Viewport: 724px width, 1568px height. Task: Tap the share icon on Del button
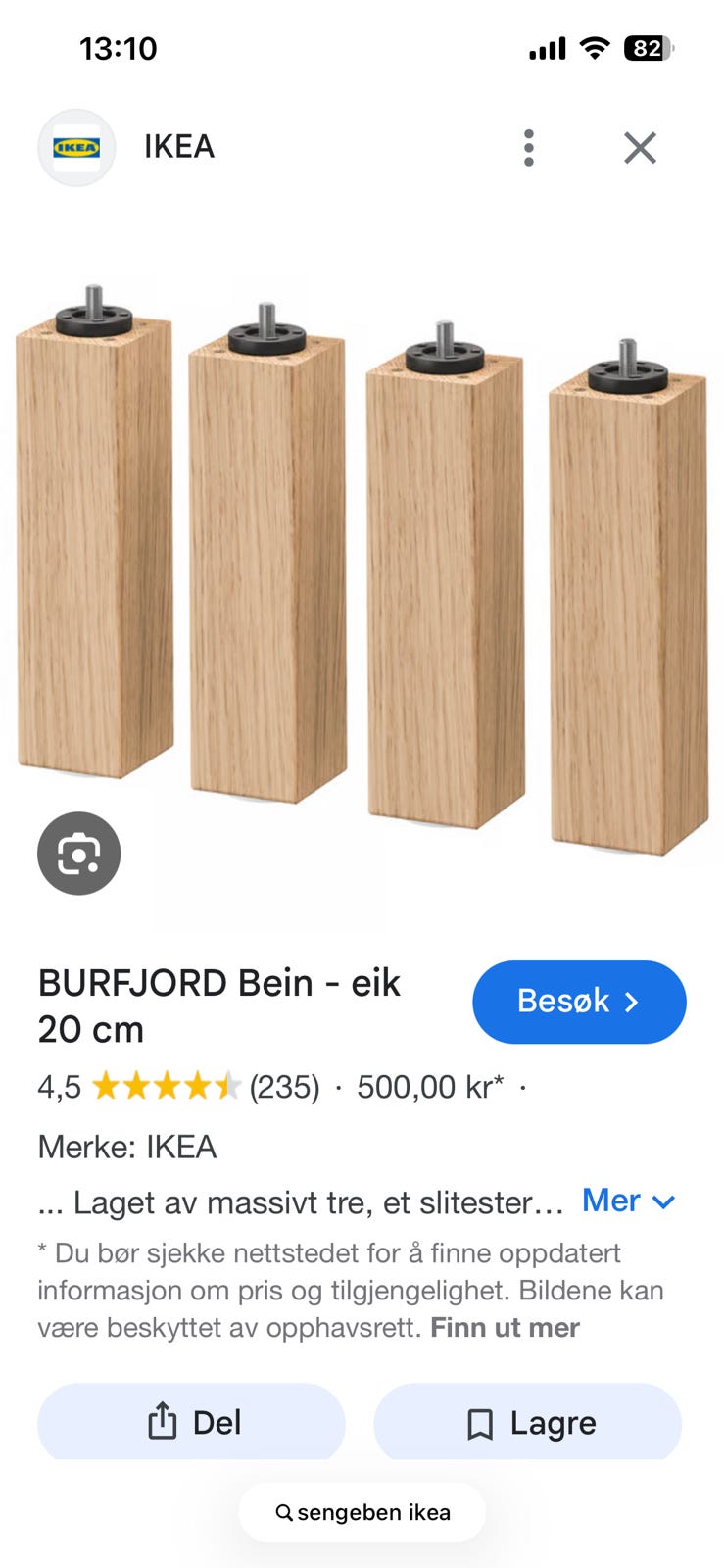(160, 1423)
